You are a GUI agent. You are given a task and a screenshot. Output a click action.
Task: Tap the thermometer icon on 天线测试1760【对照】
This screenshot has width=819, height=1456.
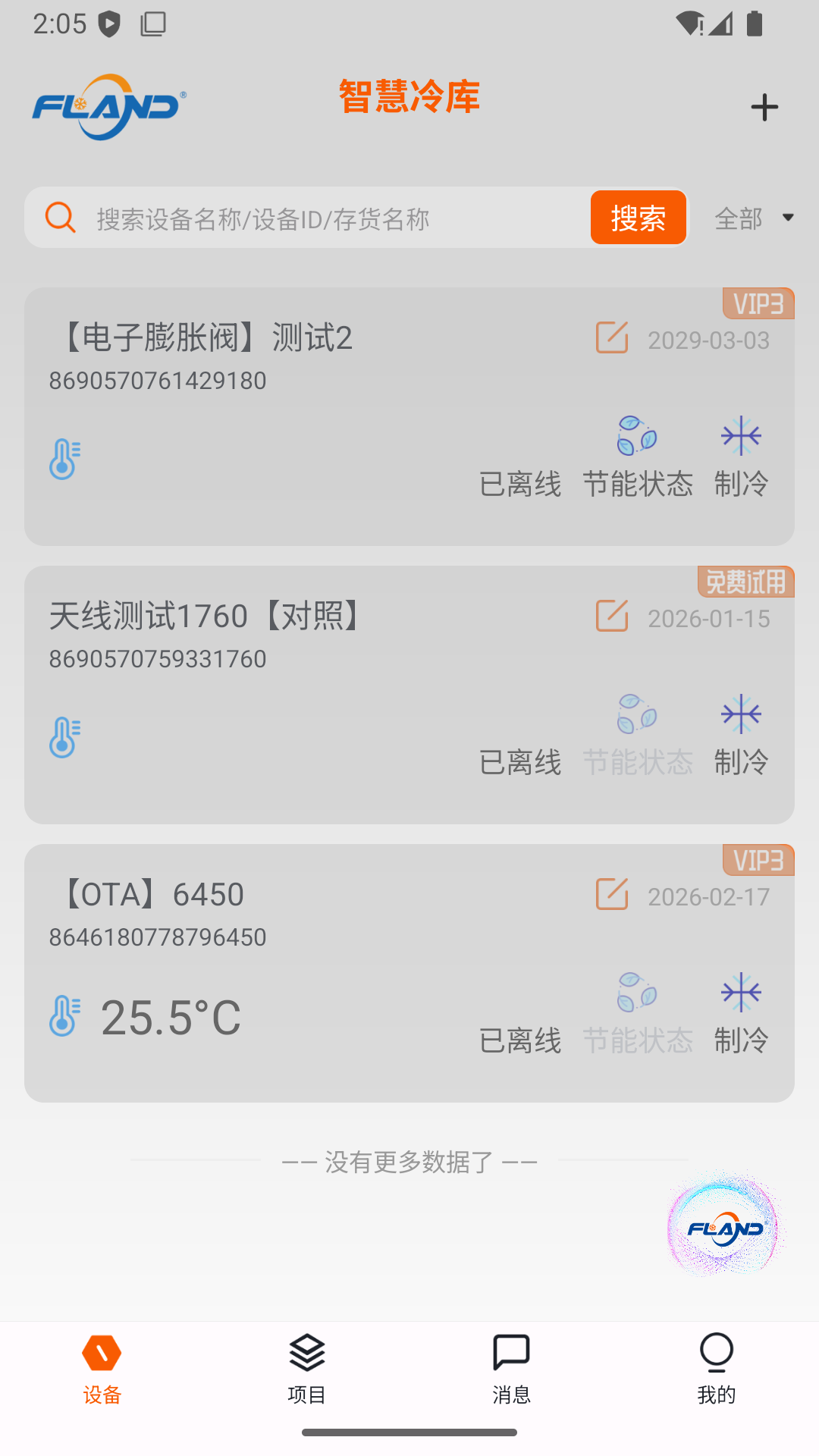(64, 735)
